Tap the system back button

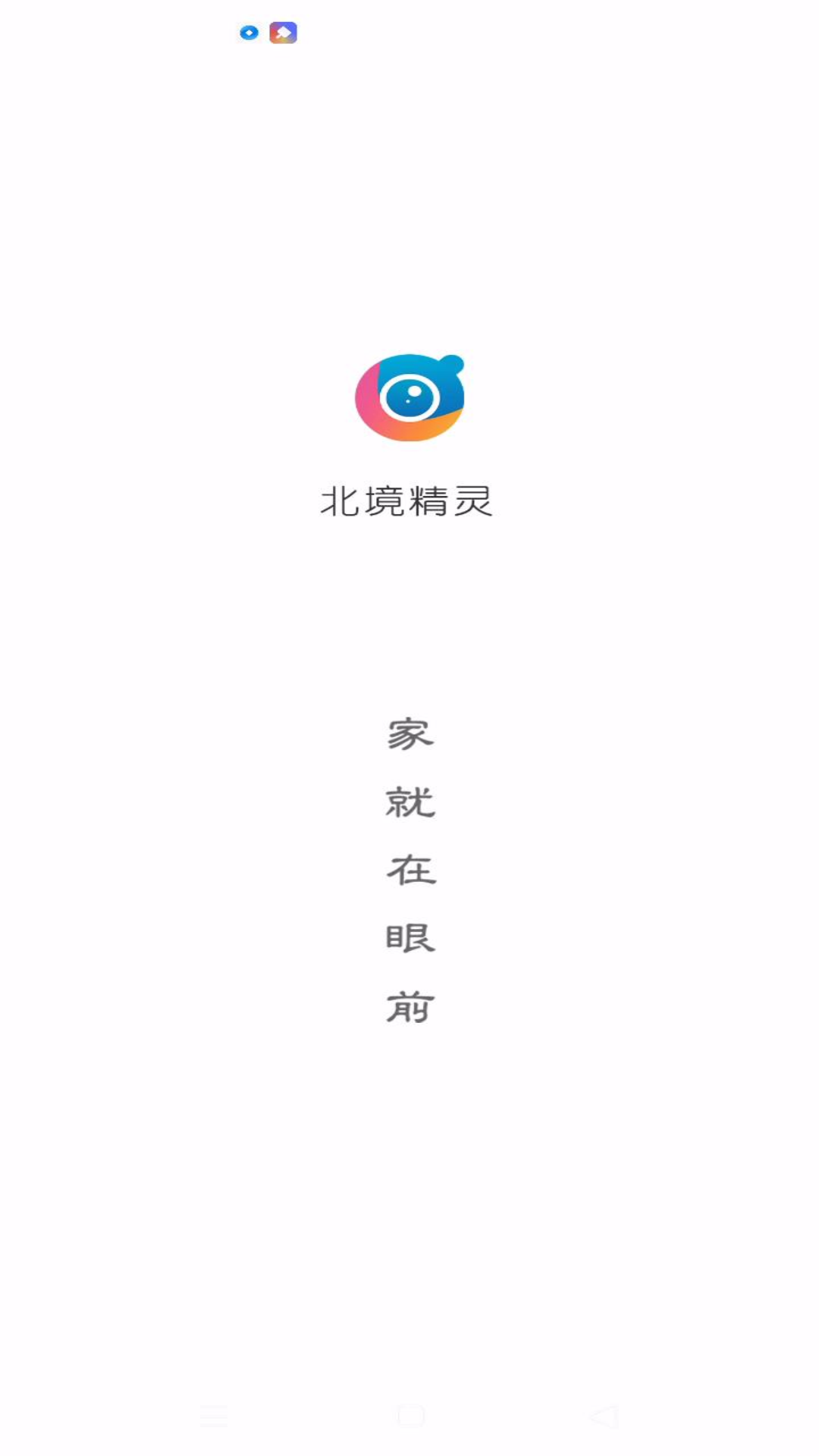(604, 1416)
